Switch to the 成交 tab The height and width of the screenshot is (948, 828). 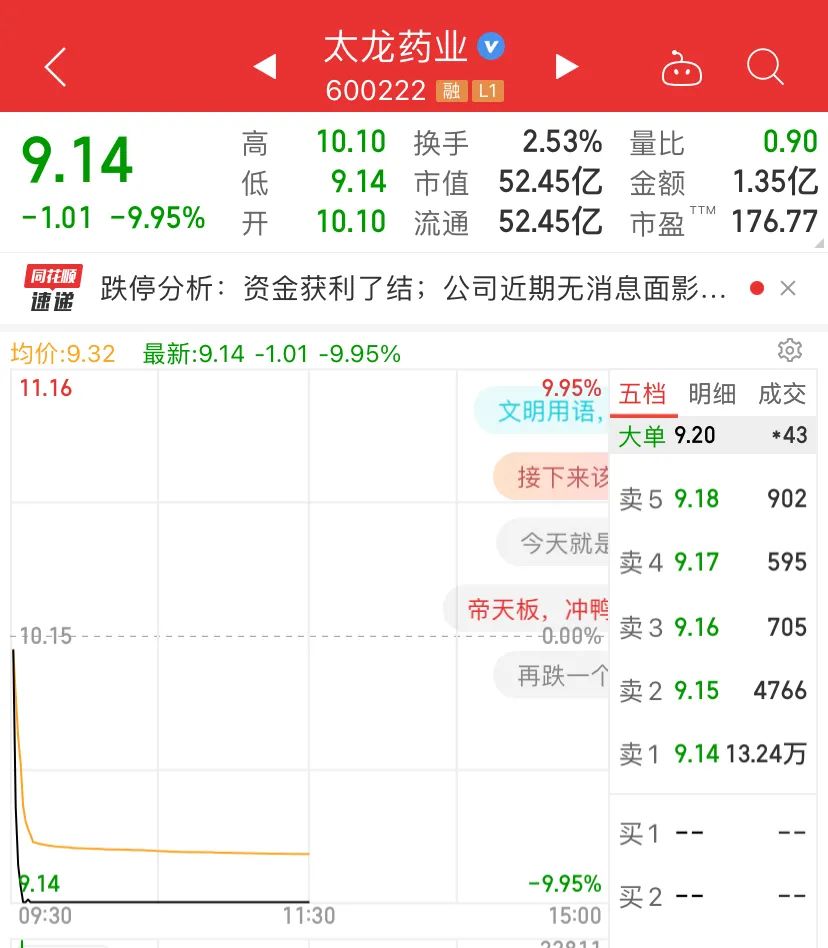(782, 394)
